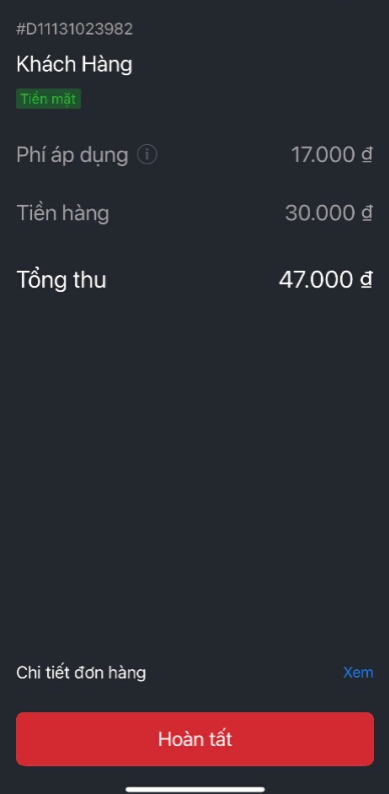Confirm completion with the Hoàn tất button

pos(195,739)
